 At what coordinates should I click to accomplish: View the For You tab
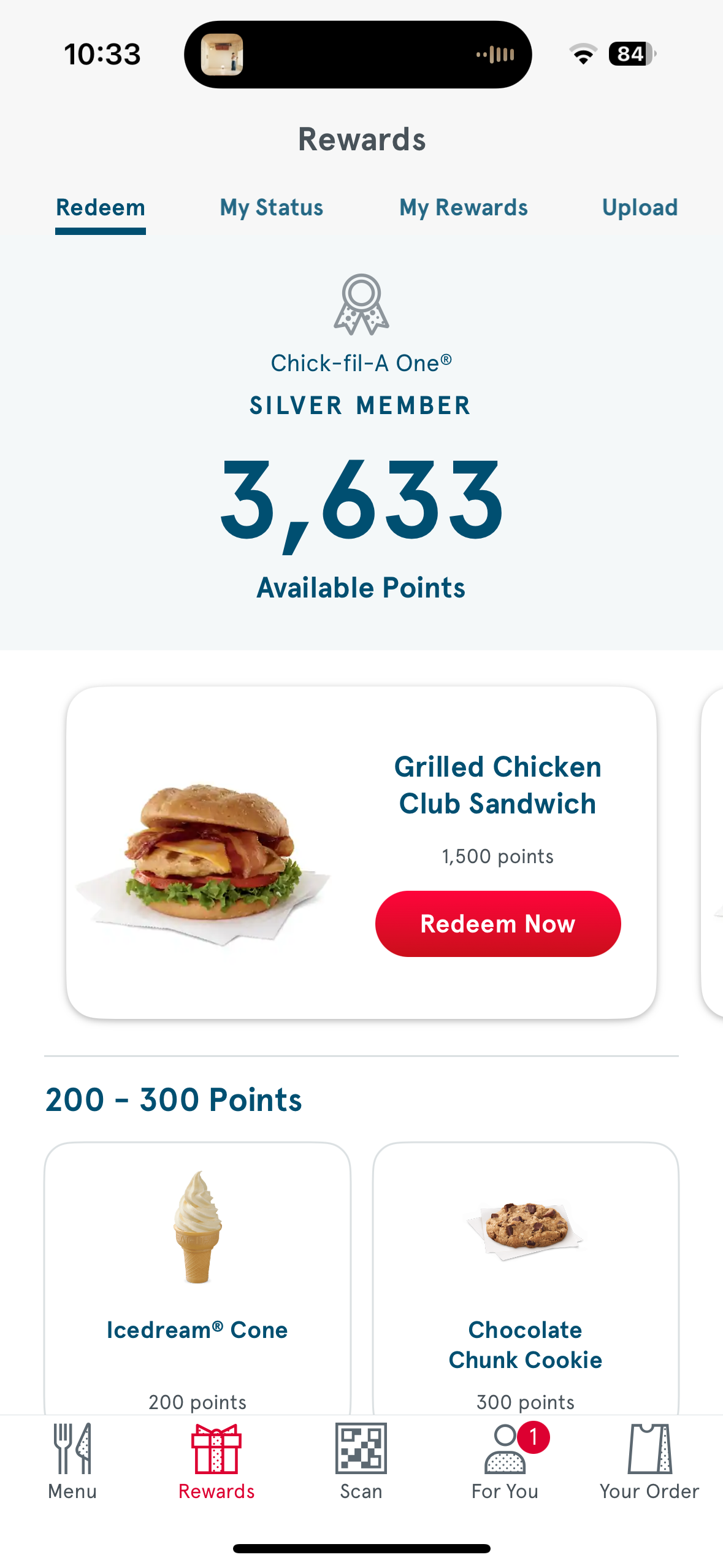click(x=505, y=1461)
